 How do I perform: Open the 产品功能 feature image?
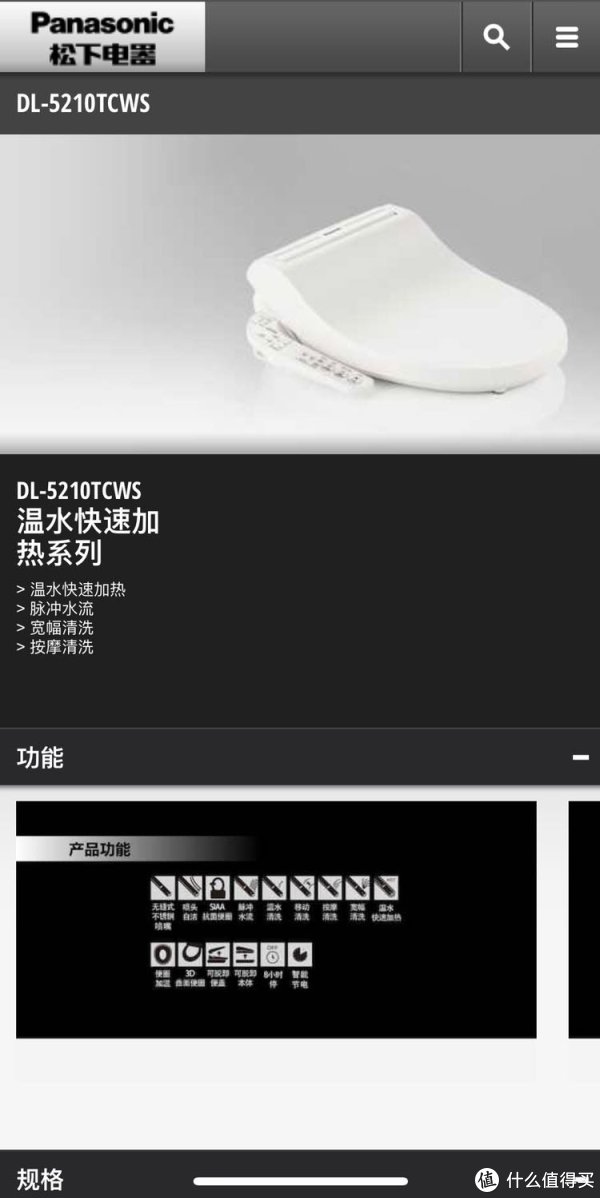pos(276,919)
